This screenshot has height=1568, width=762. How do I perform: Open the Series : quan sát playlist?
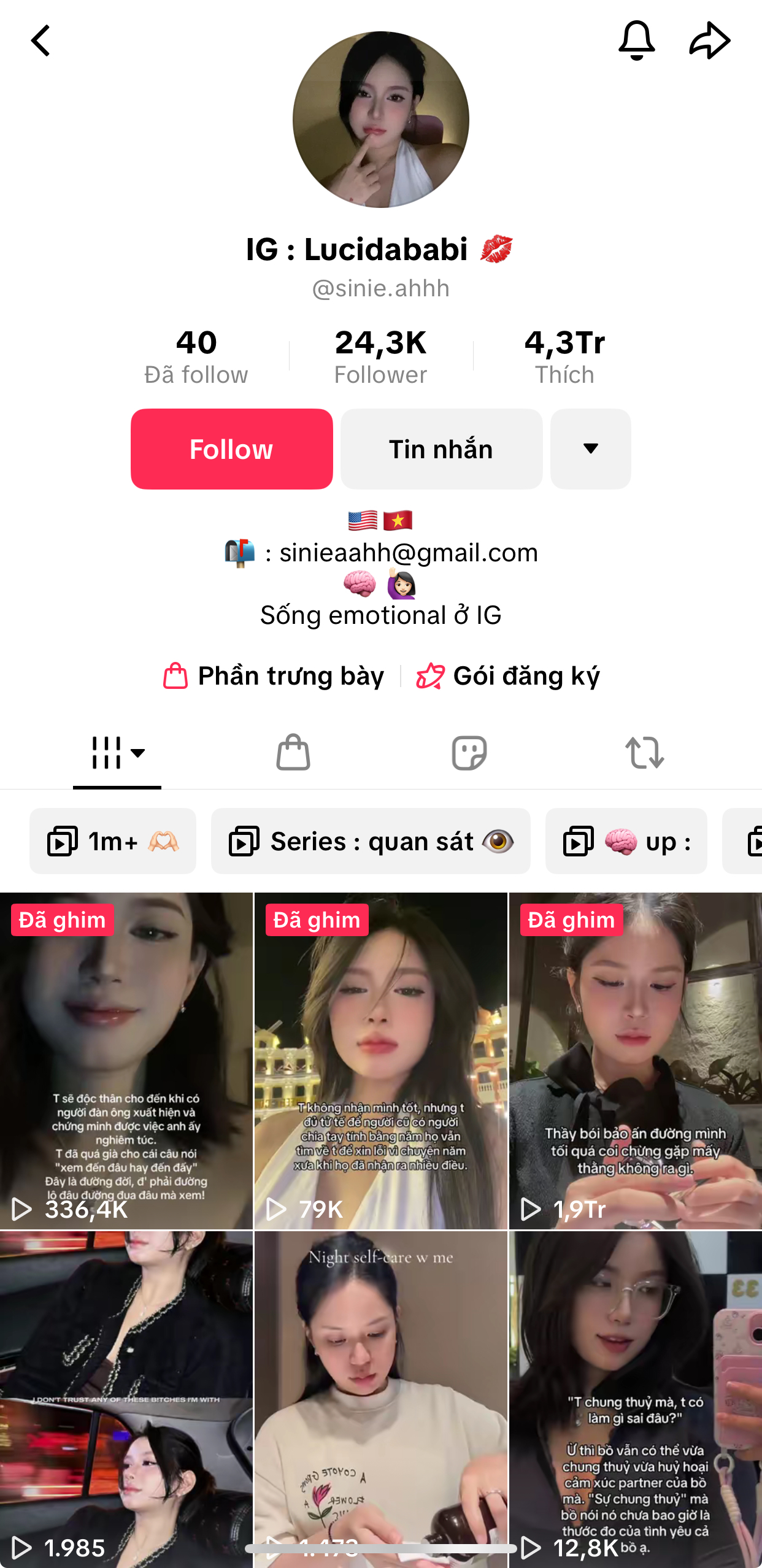pyautogui.click(x=371, y=841)
